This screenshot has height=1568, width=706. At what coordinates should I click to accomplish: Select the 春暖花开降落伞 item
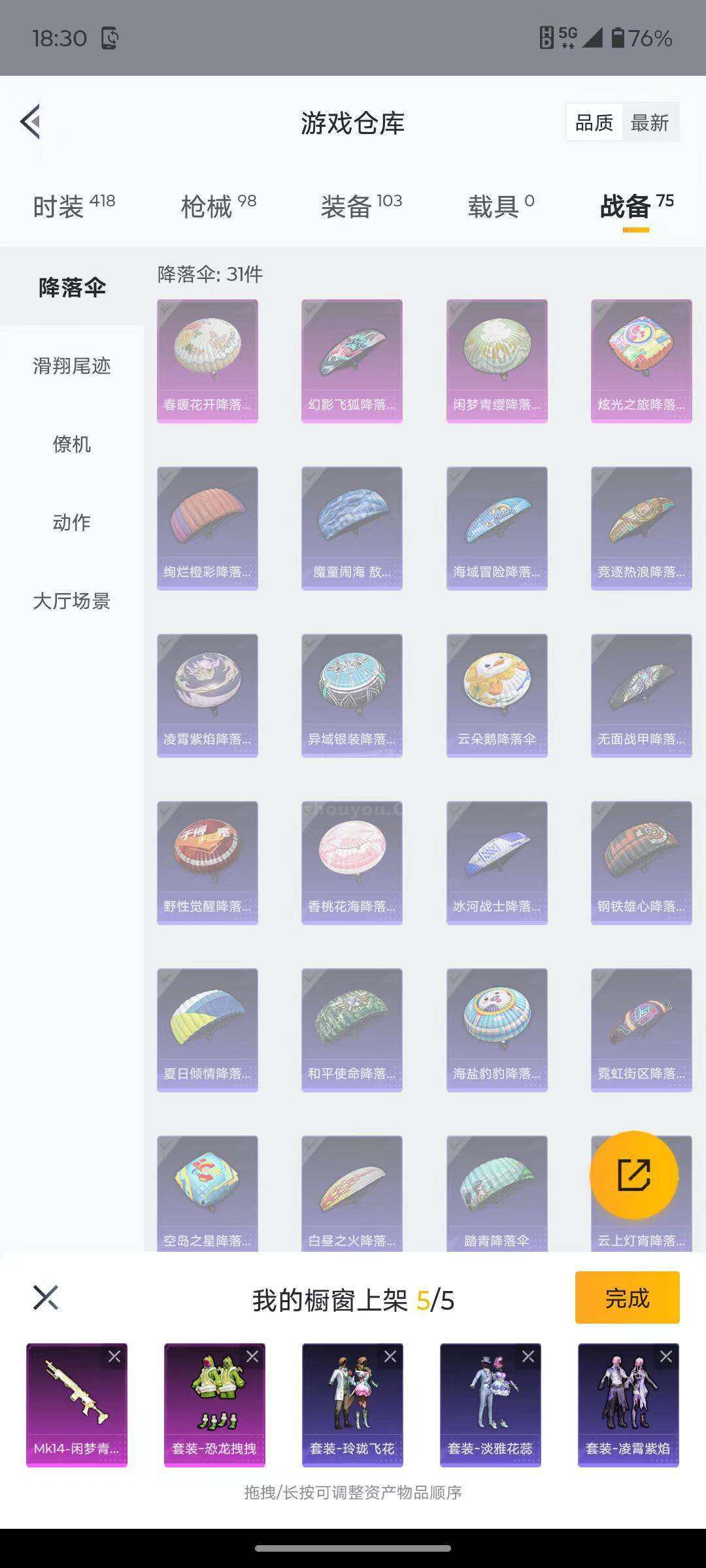pyautogui.click(x=207, y=361)
